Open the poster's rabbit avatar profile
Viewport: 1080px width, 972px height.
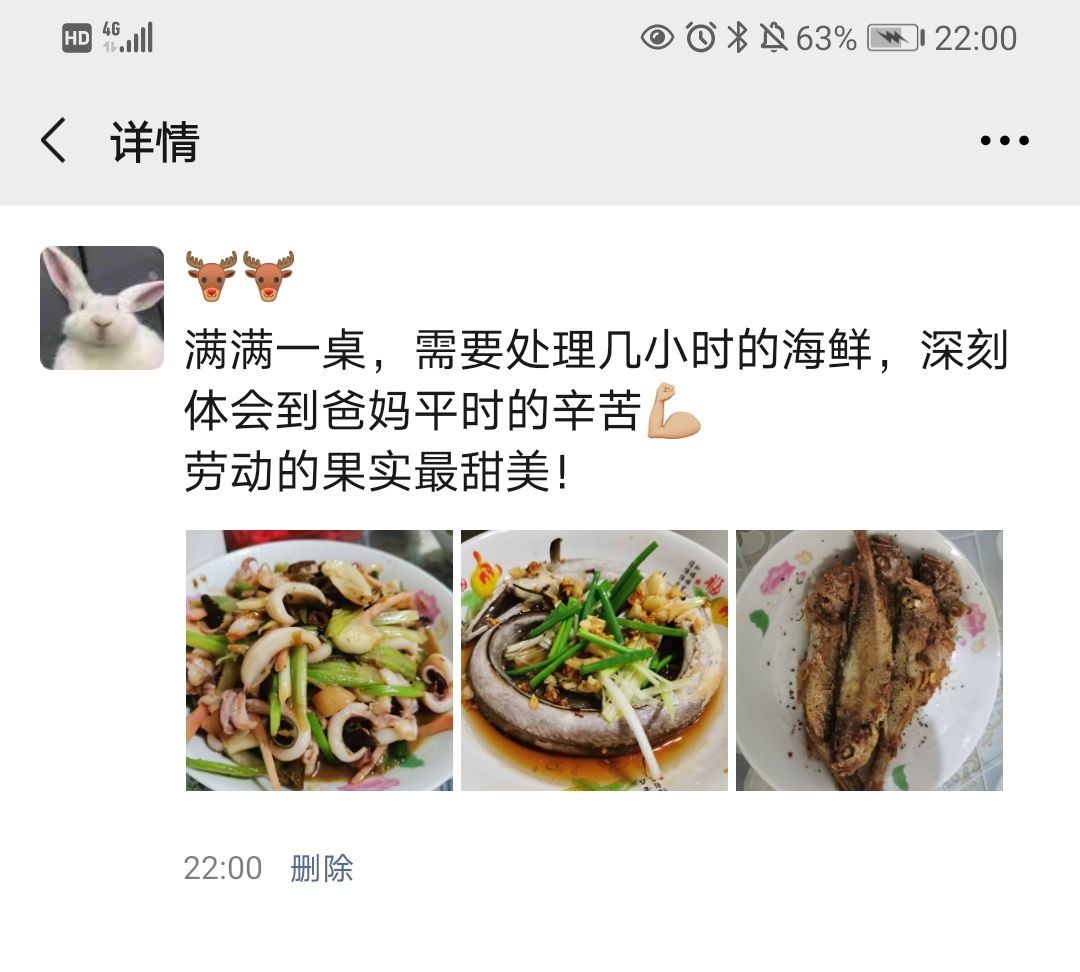[102, 308]
